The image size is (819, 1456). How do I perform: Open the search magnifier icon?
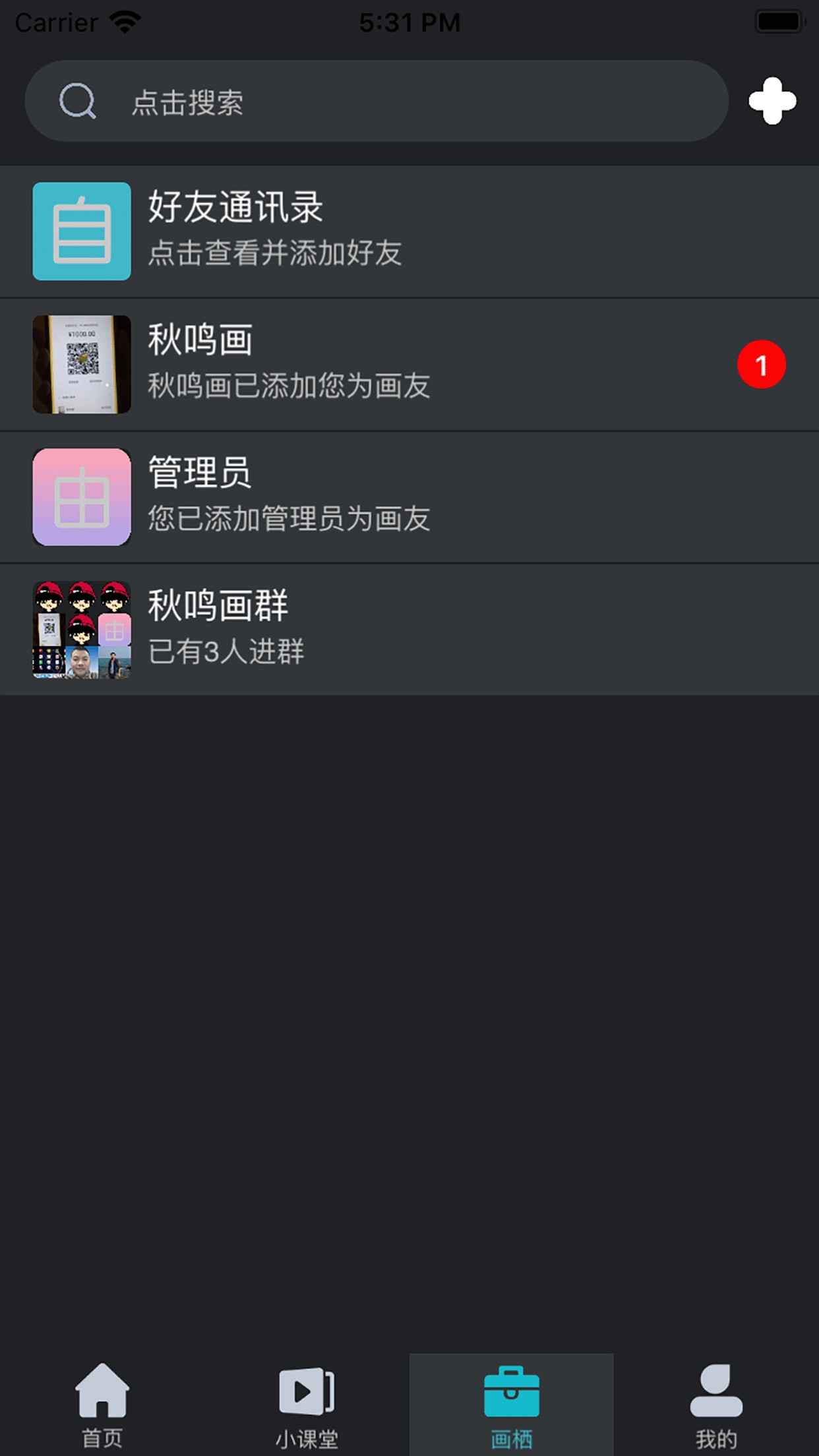77,101
